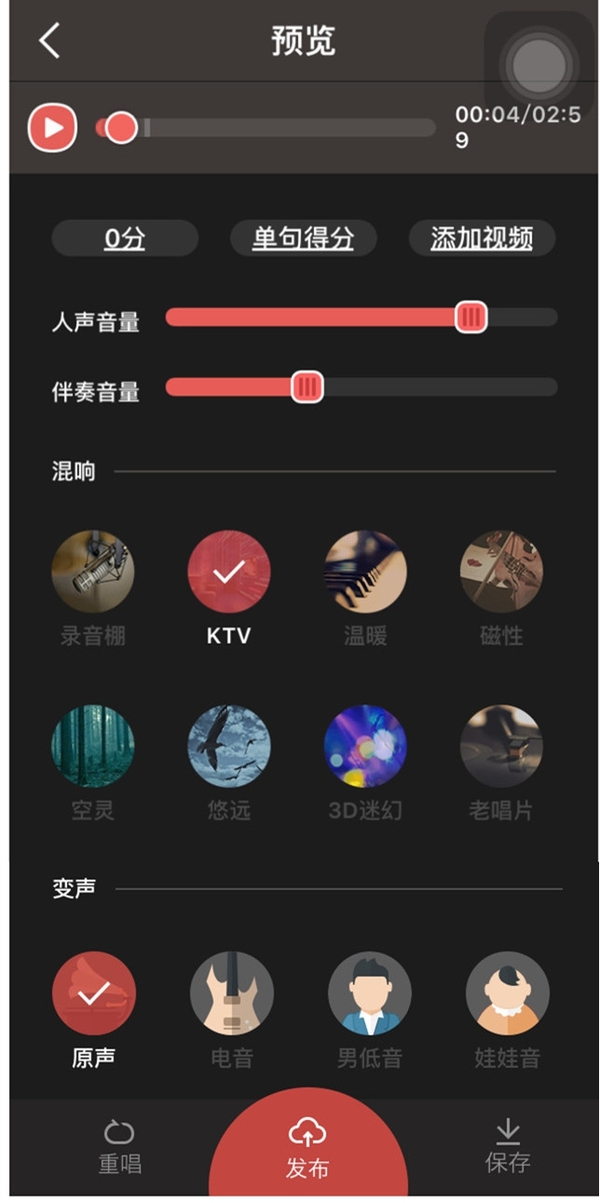The image size is (600, 1203).
Task: Change voice to 电音
Action: [232, 993]
